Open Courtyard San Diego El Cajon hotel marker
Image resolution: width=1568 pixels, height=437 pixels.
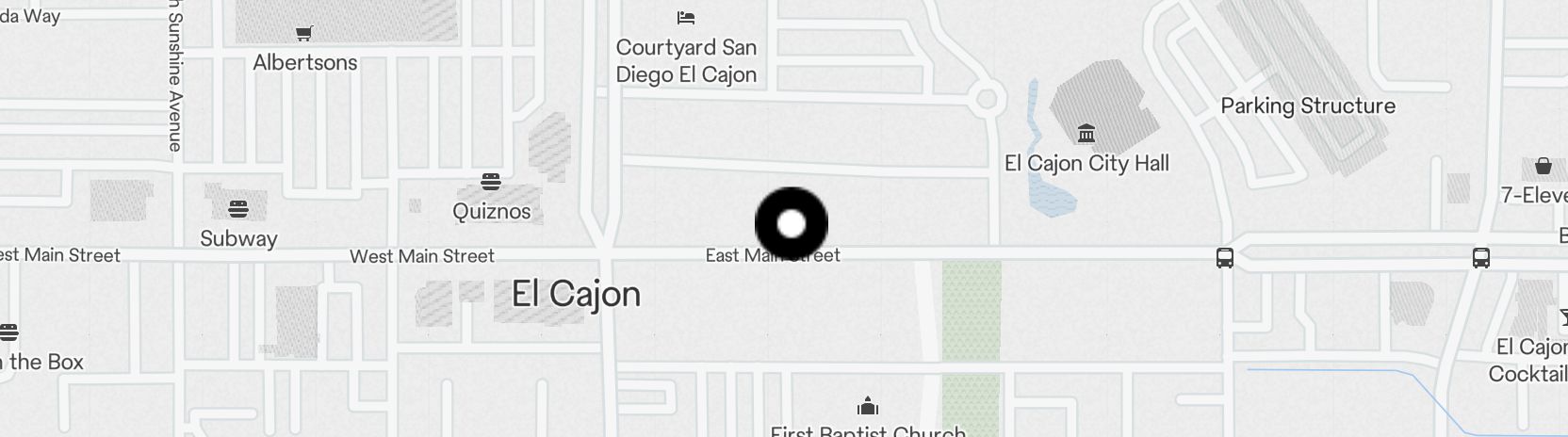(686, 18)
